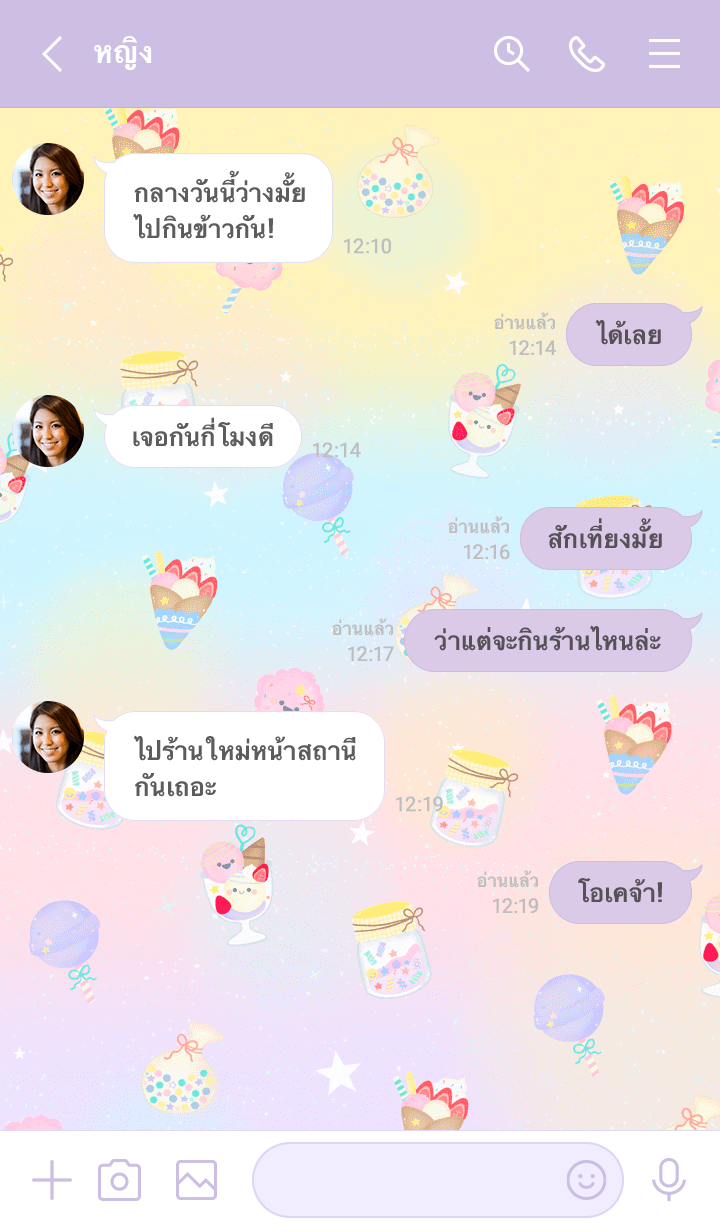Open the plus attachment options
Viewport: 720px width, 1232px height.
click(x=52, y=1181)
